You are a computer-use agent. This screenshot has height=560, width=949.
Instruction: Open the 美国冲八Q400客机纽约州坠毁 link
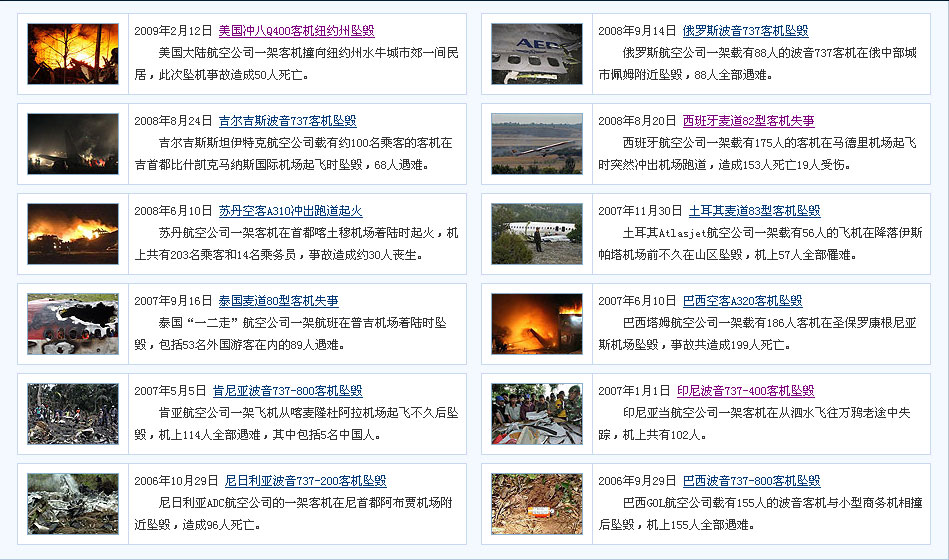[282, 31]
